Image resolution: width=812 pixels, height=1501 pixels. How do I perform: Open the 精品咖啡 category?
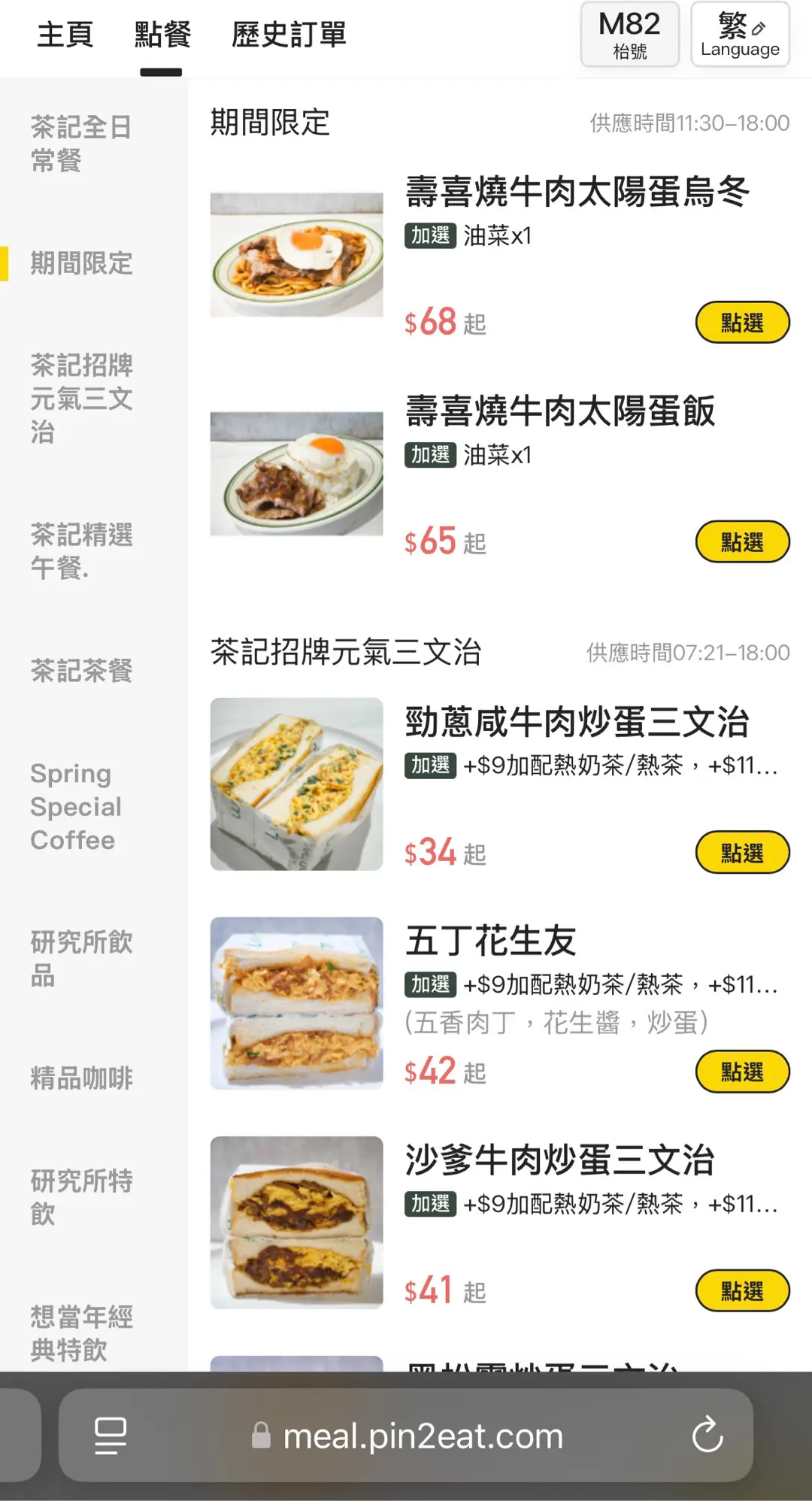(x=81, y=1078)
